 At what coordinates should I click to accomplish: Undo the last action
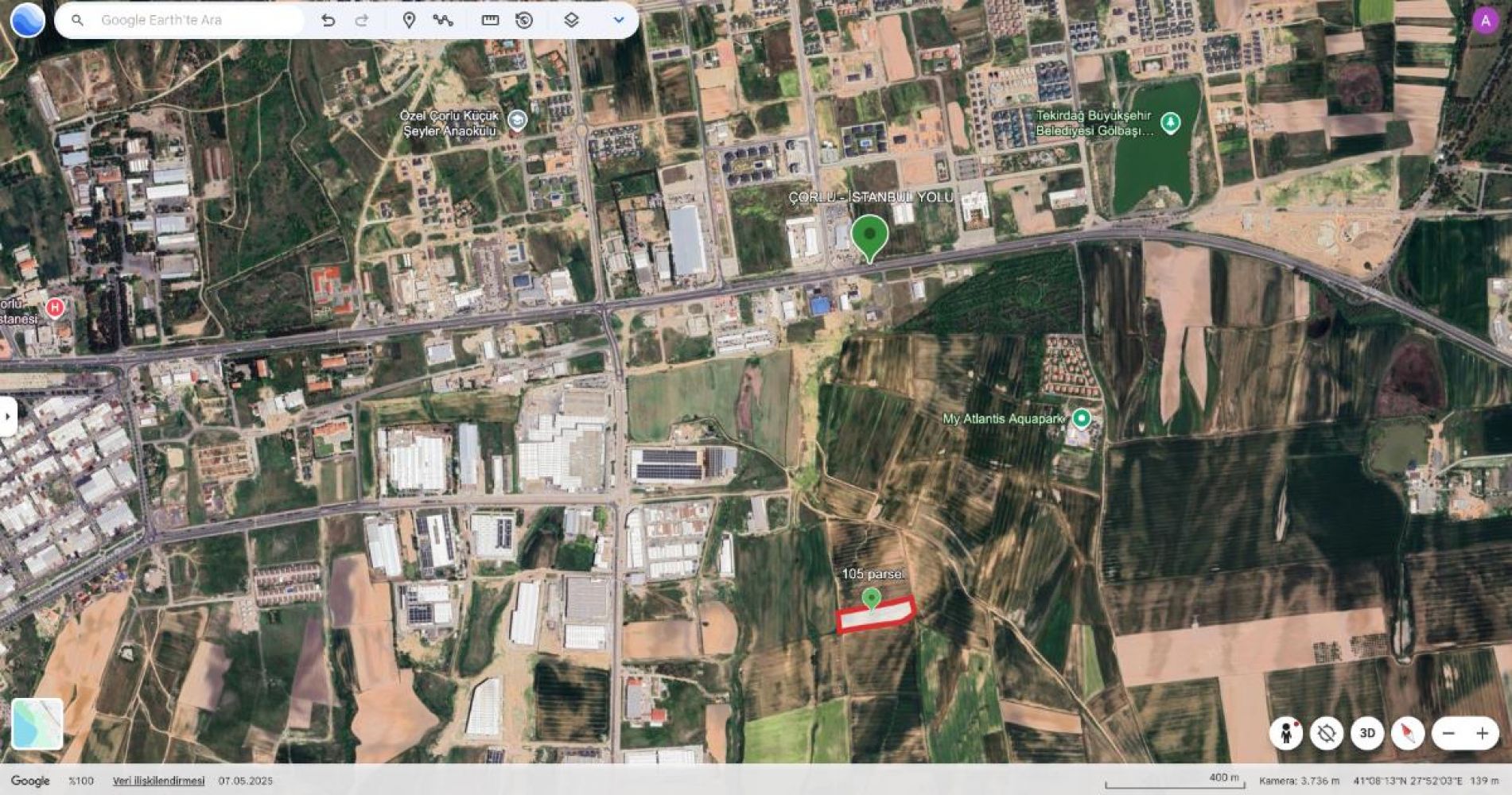[328, 20]
